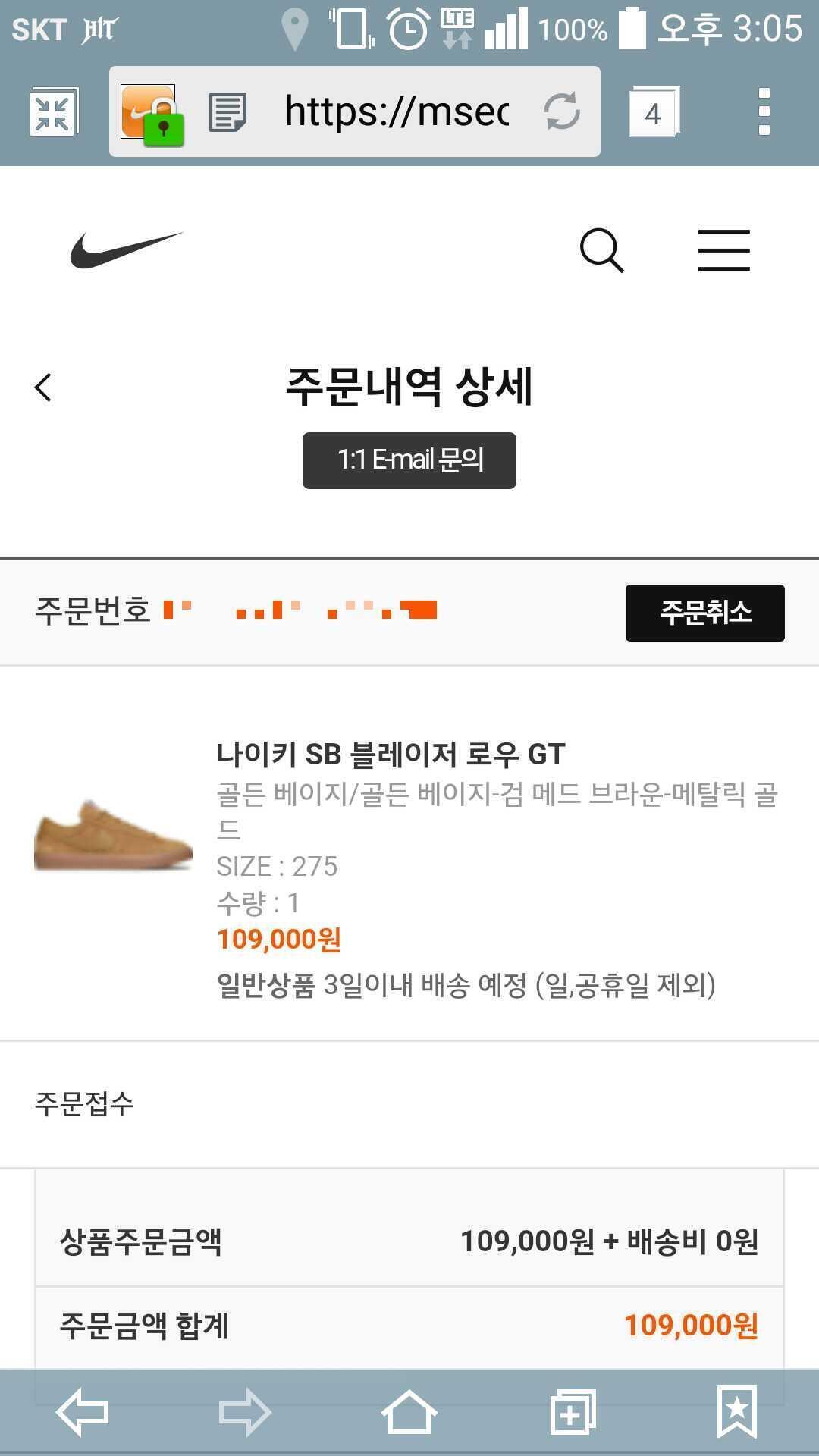Open the Nike search magnifier

[601, 250]
